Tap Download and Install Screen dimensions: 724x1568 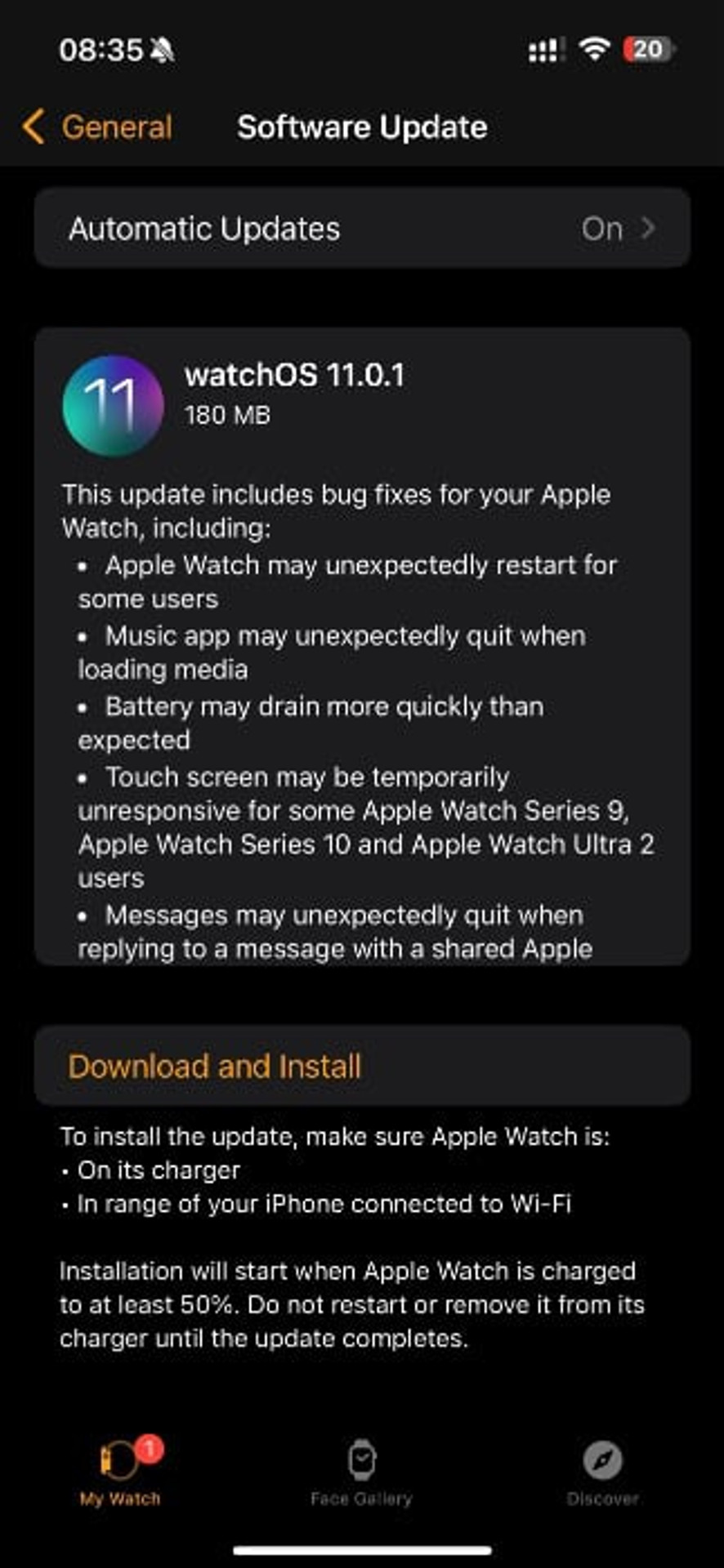click(x=214, y=1067)
